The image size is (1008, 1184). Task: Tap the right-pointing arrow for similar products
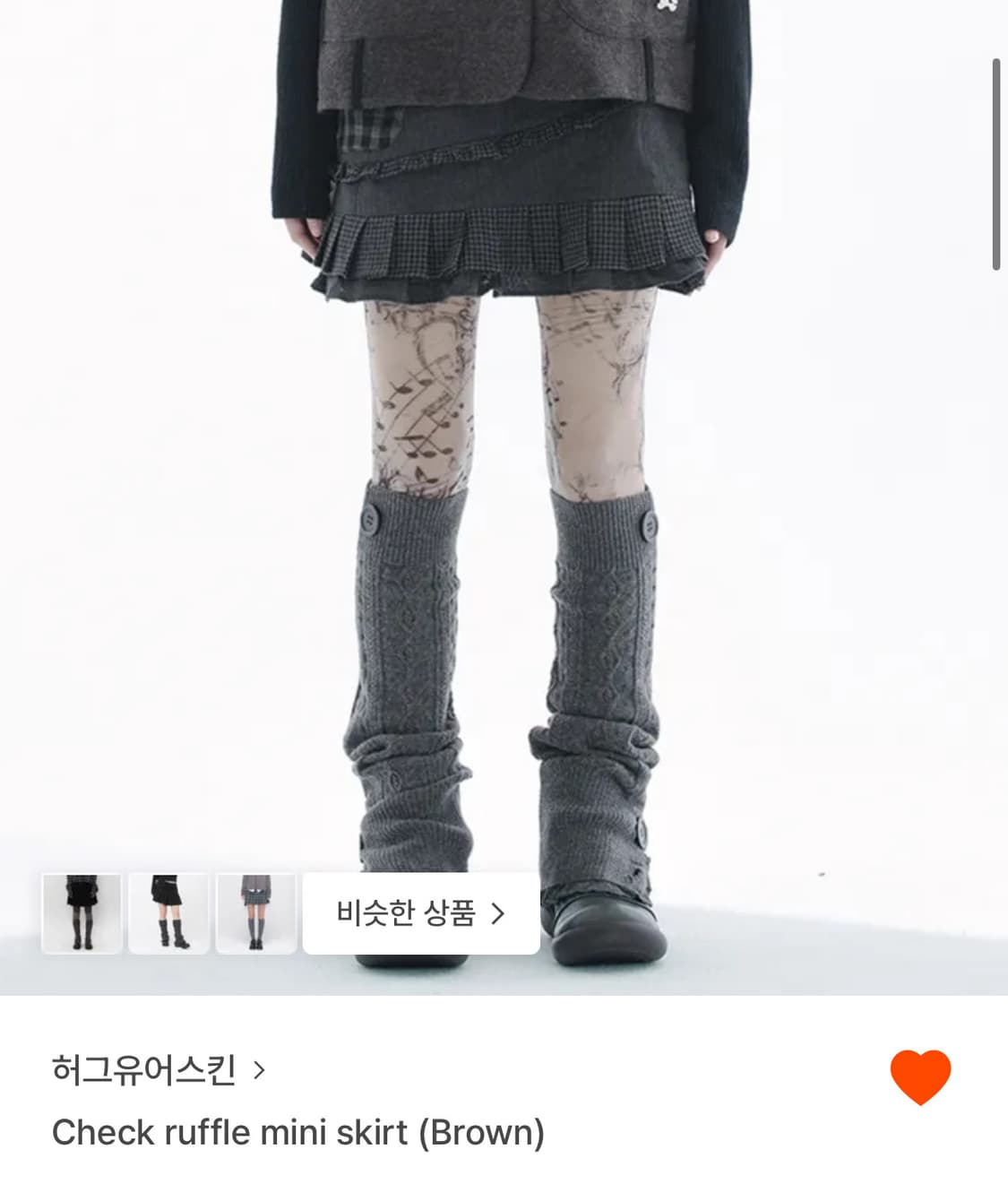pos(499,915)
